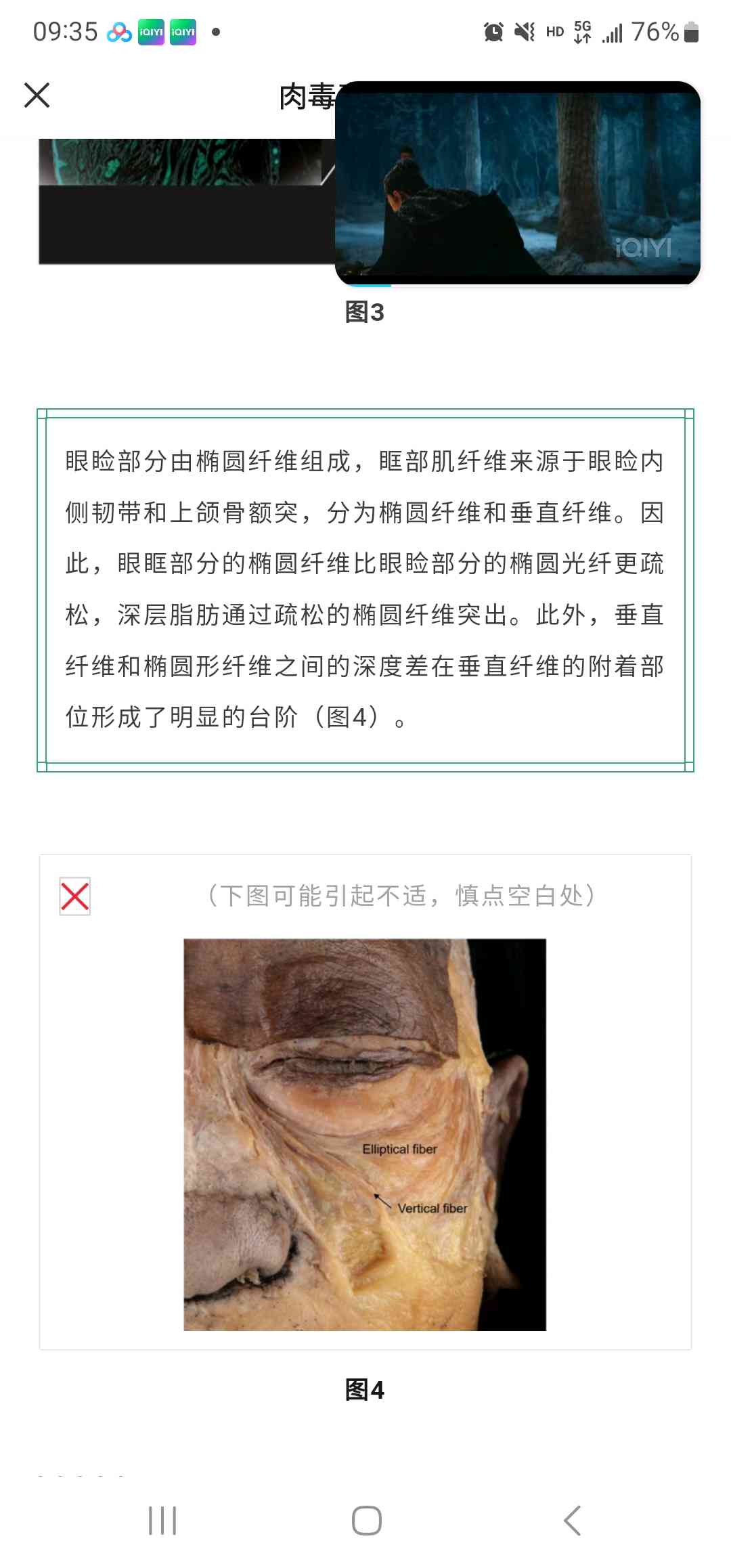Tap the Figure 3 image
This screenshot has height=1568, width=731.
183,203
